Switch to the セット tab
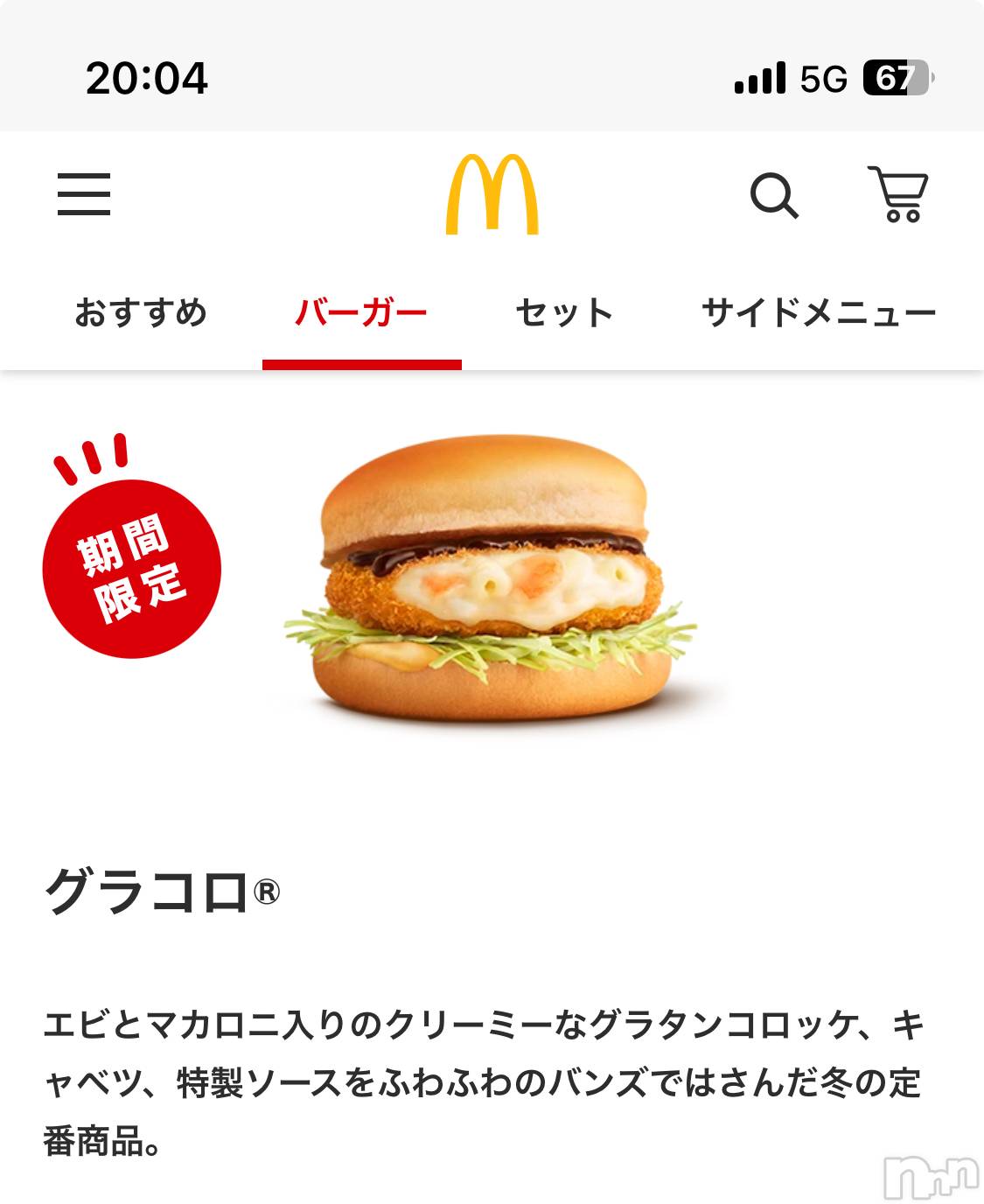 coord(564,313)
